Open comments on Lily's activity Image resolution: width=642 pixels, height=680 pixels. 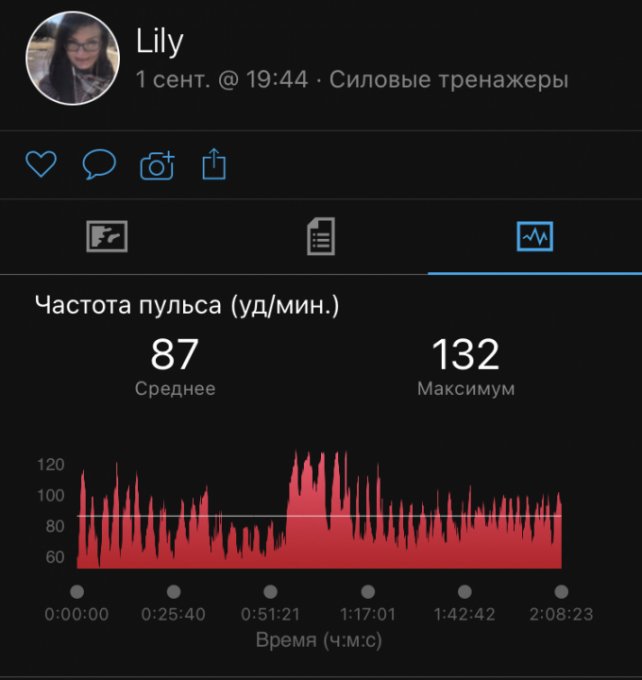99,165
